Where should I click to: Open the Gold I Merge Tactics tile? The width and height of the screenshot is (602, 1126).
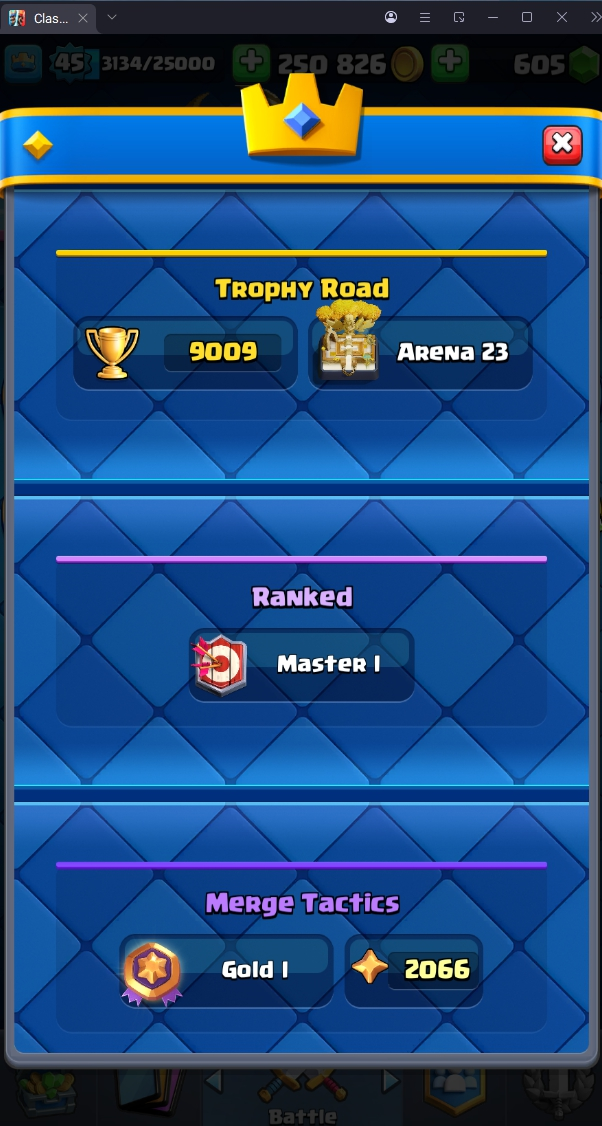coord(226,969)
